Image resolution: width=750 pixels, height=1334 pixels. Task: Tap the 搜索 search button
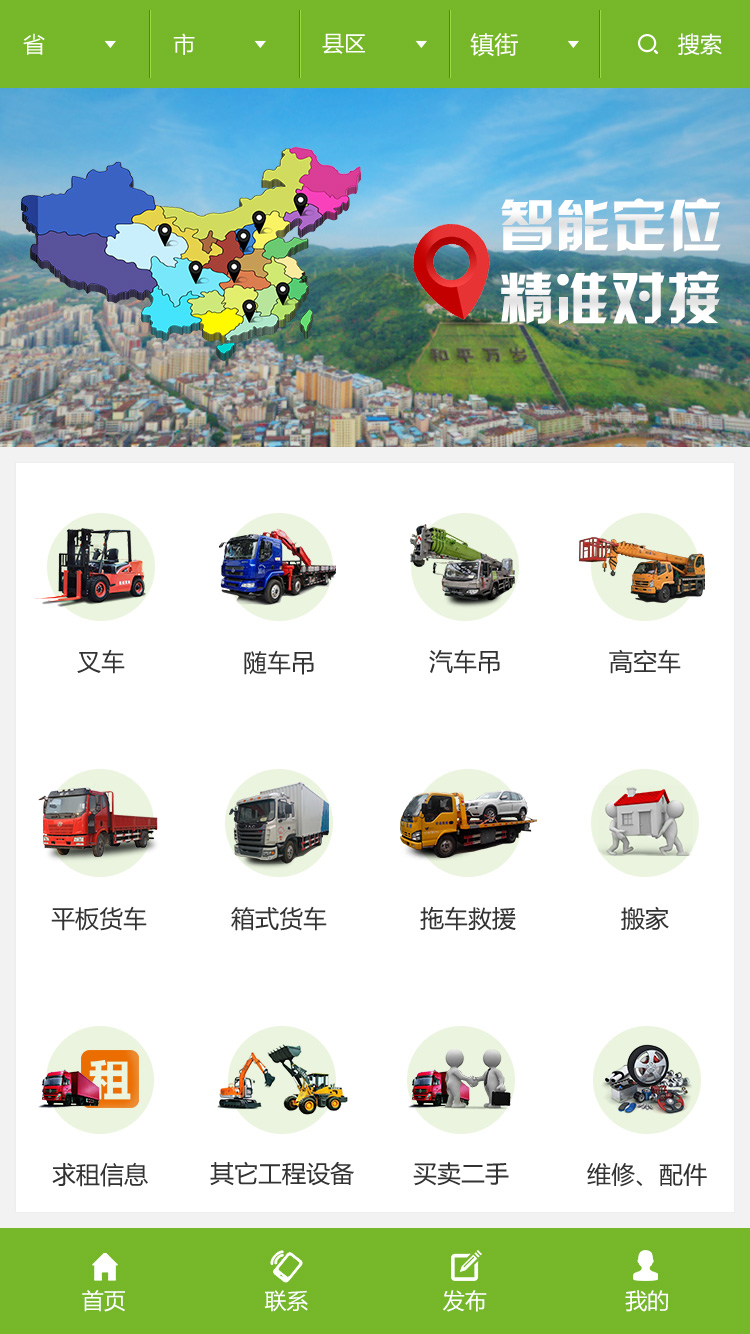tap(680, 44)
